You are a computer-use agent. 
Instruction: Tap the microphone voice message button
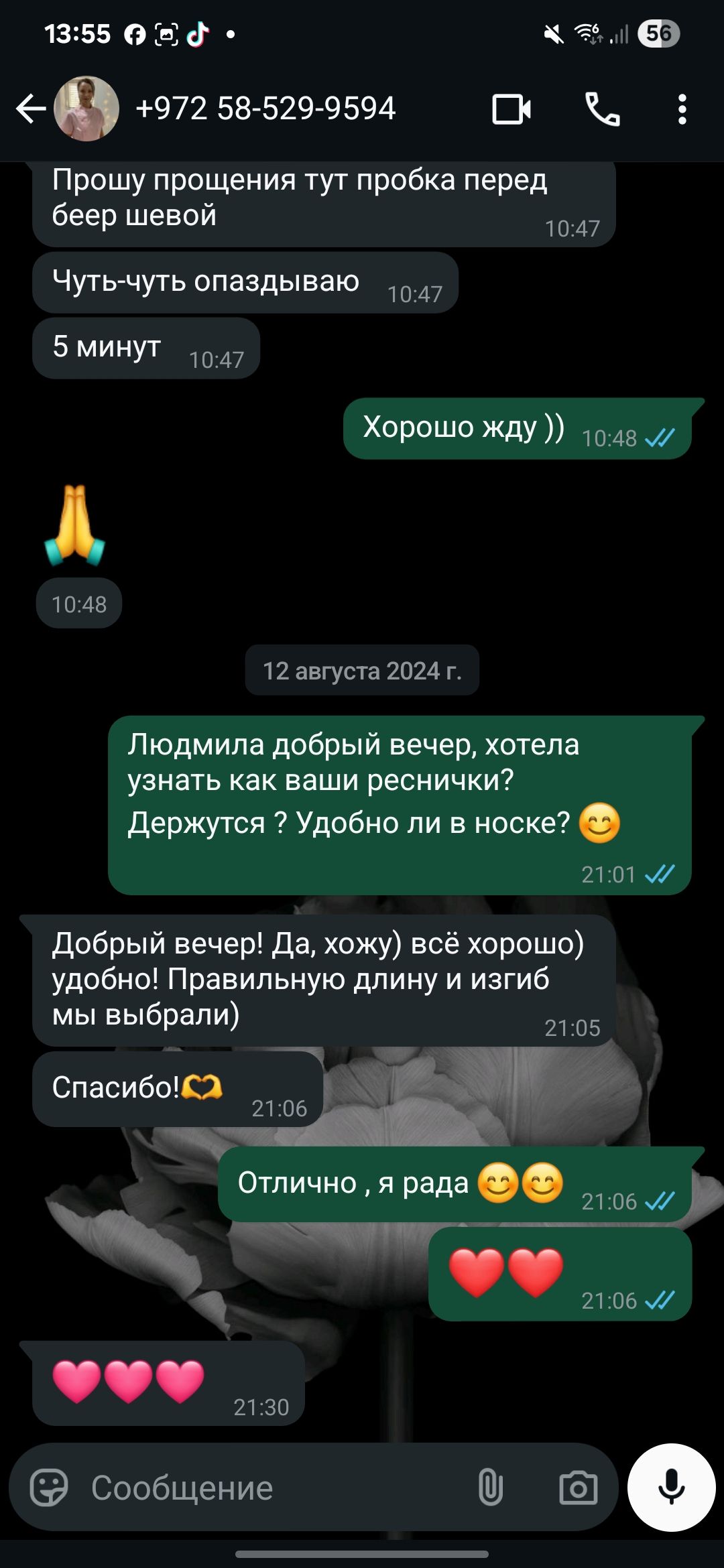671,1488
